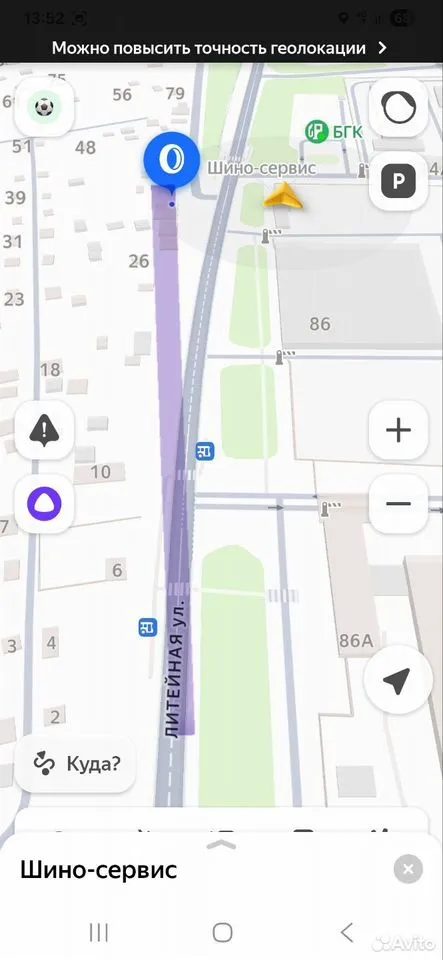
Task: Go back using system navigation bar
Action: coord(346,932)
